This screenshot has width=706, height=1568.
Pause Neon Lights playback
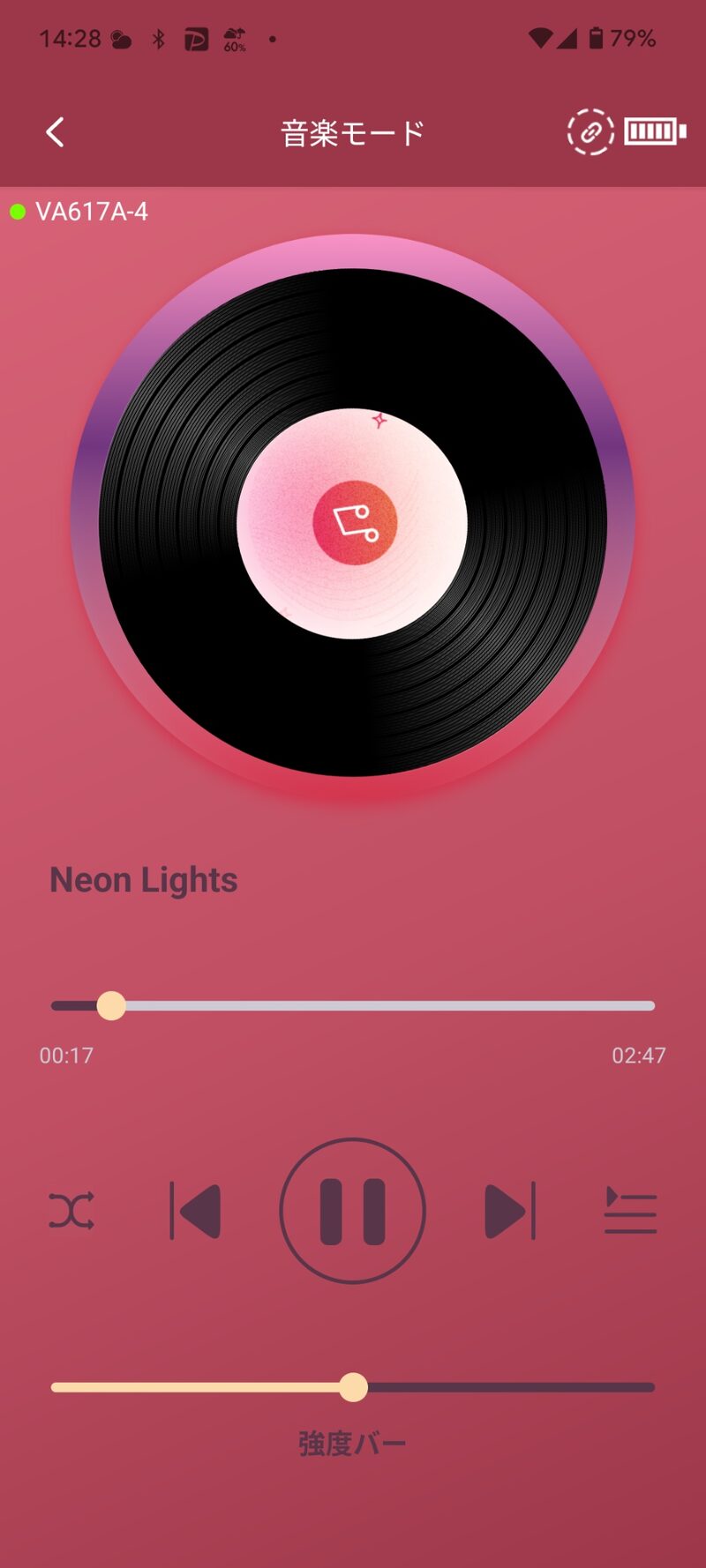(x=353, y=1211)
